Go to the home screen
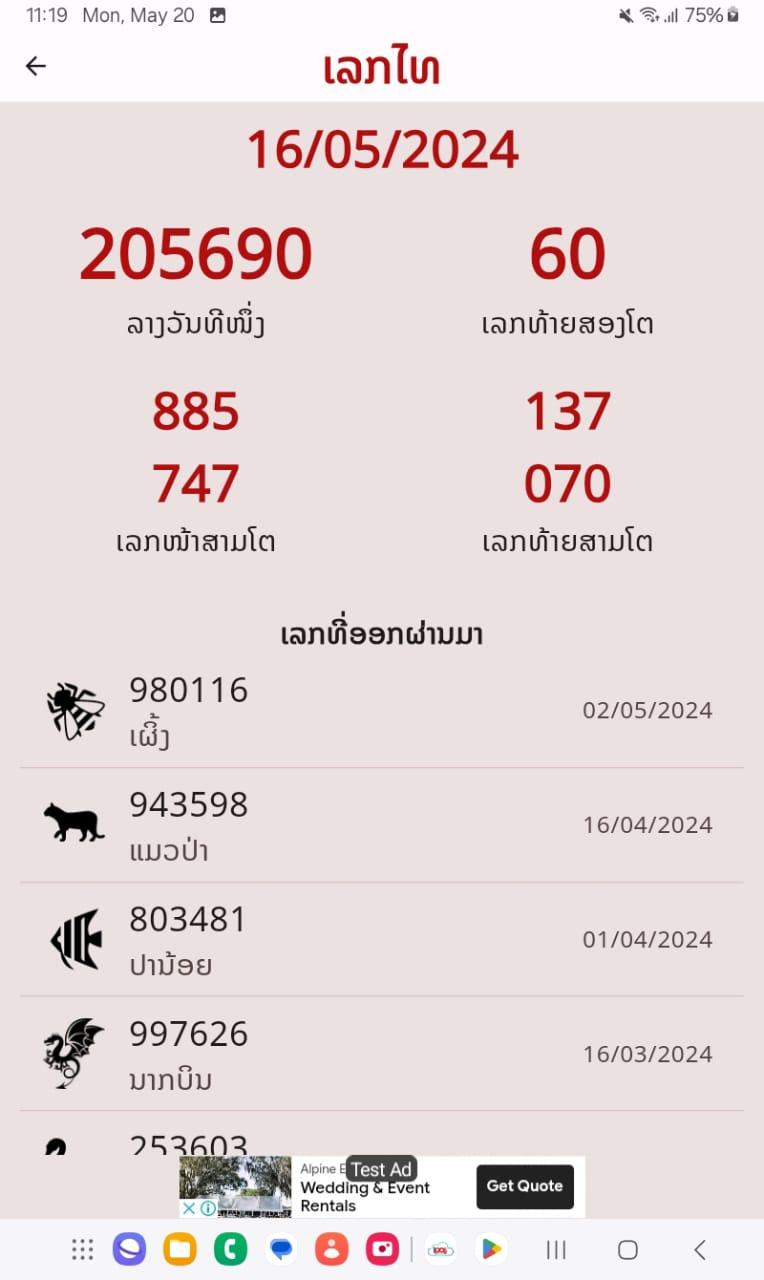This screenshot has height=1280, width=764. pyautogui.click(x=628, y=1249)
